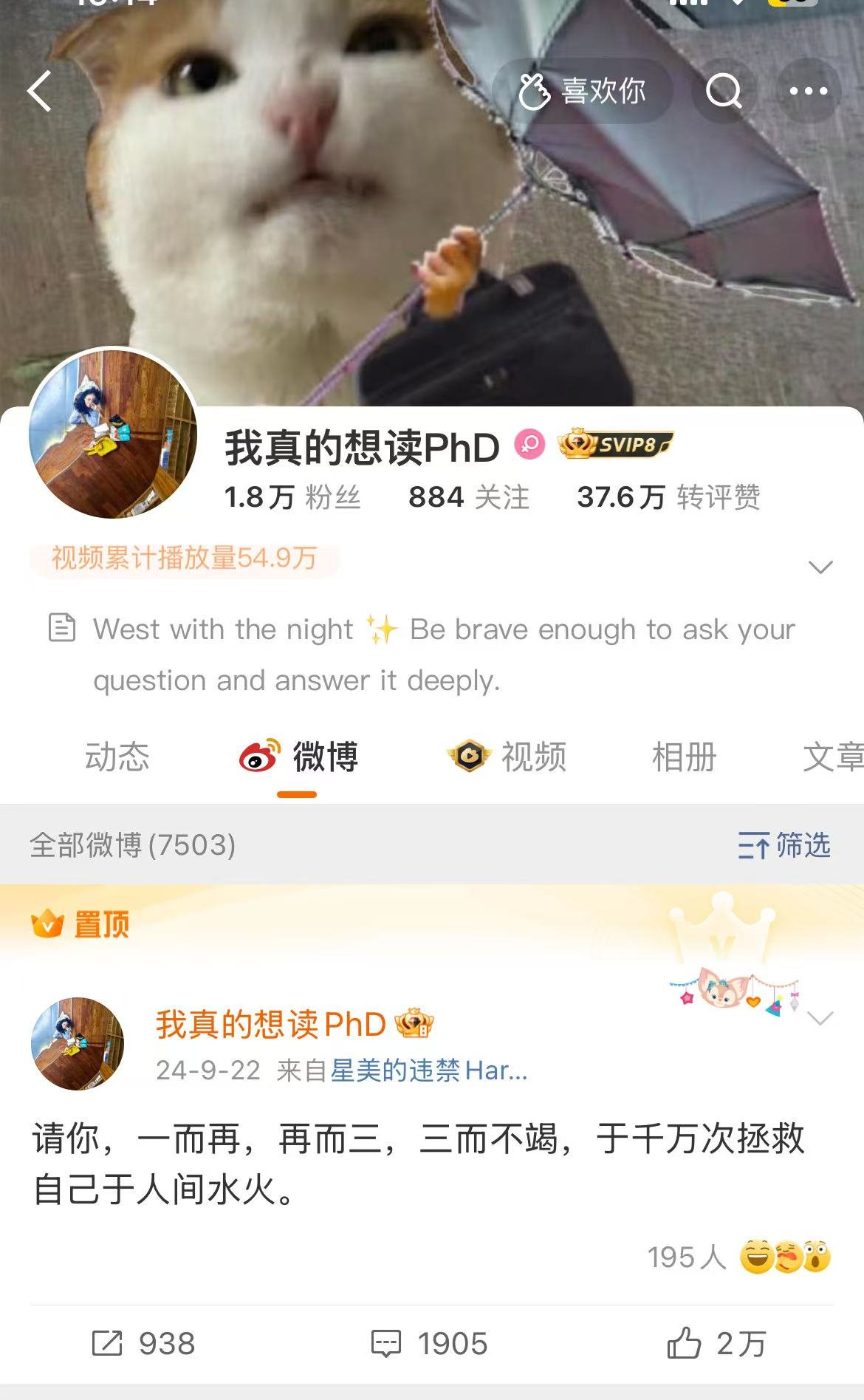View the large profile avatar
This screenshot has width=864, height=1400.
click(x=112, y=434)
